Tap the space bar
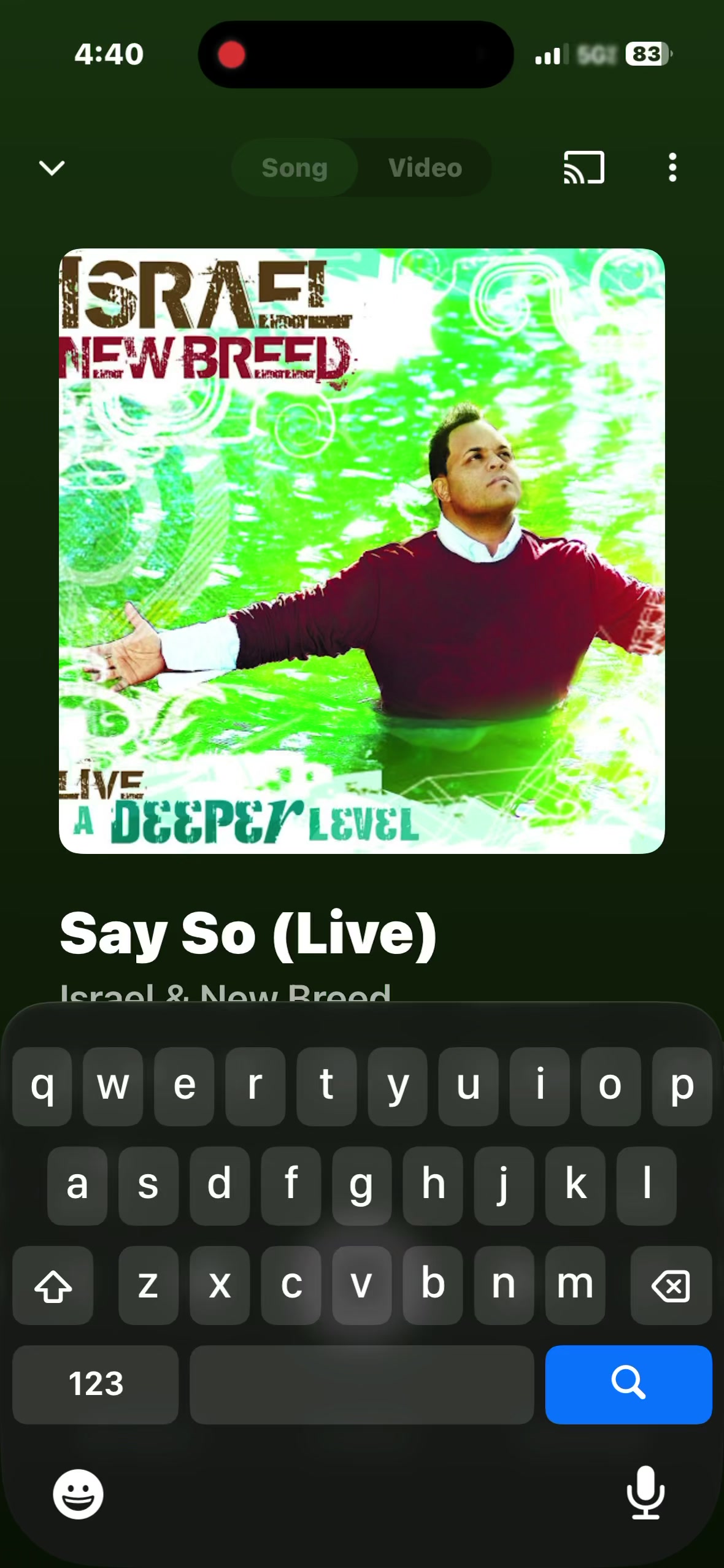Viewport: 724px width, 1568px height. 362,1385
